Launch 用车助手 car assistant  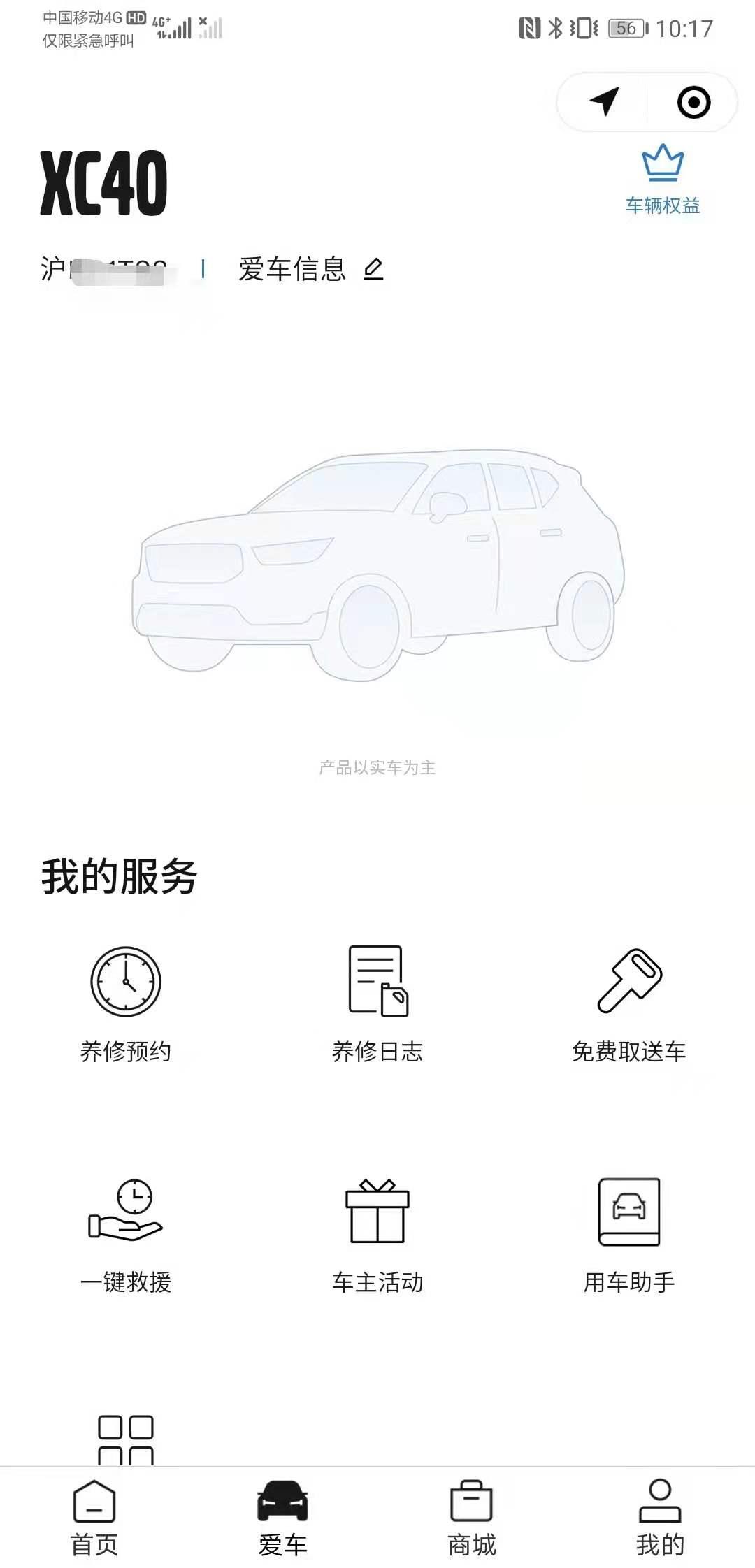629,1235
